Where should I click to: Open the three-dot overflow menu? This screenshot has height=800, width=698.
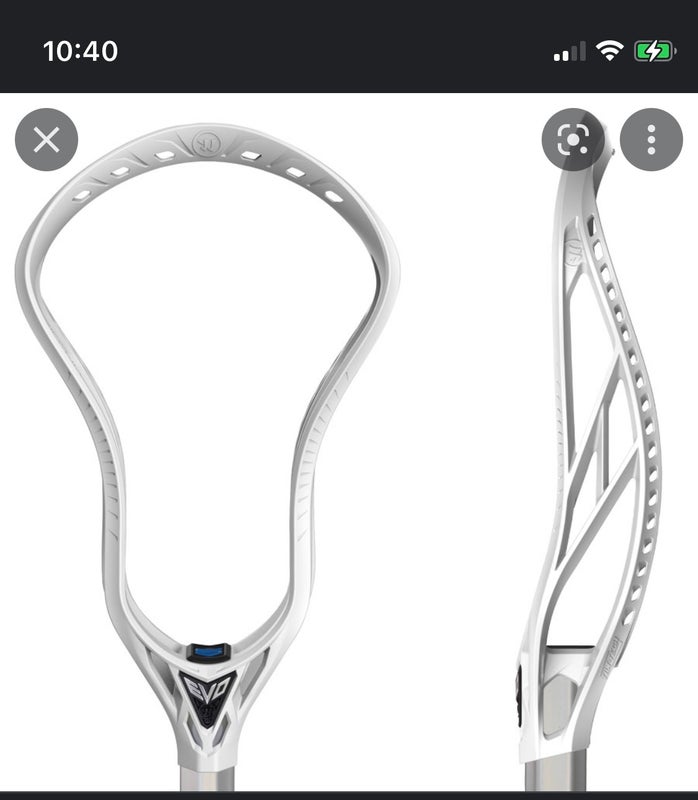[x=651, y=139]
